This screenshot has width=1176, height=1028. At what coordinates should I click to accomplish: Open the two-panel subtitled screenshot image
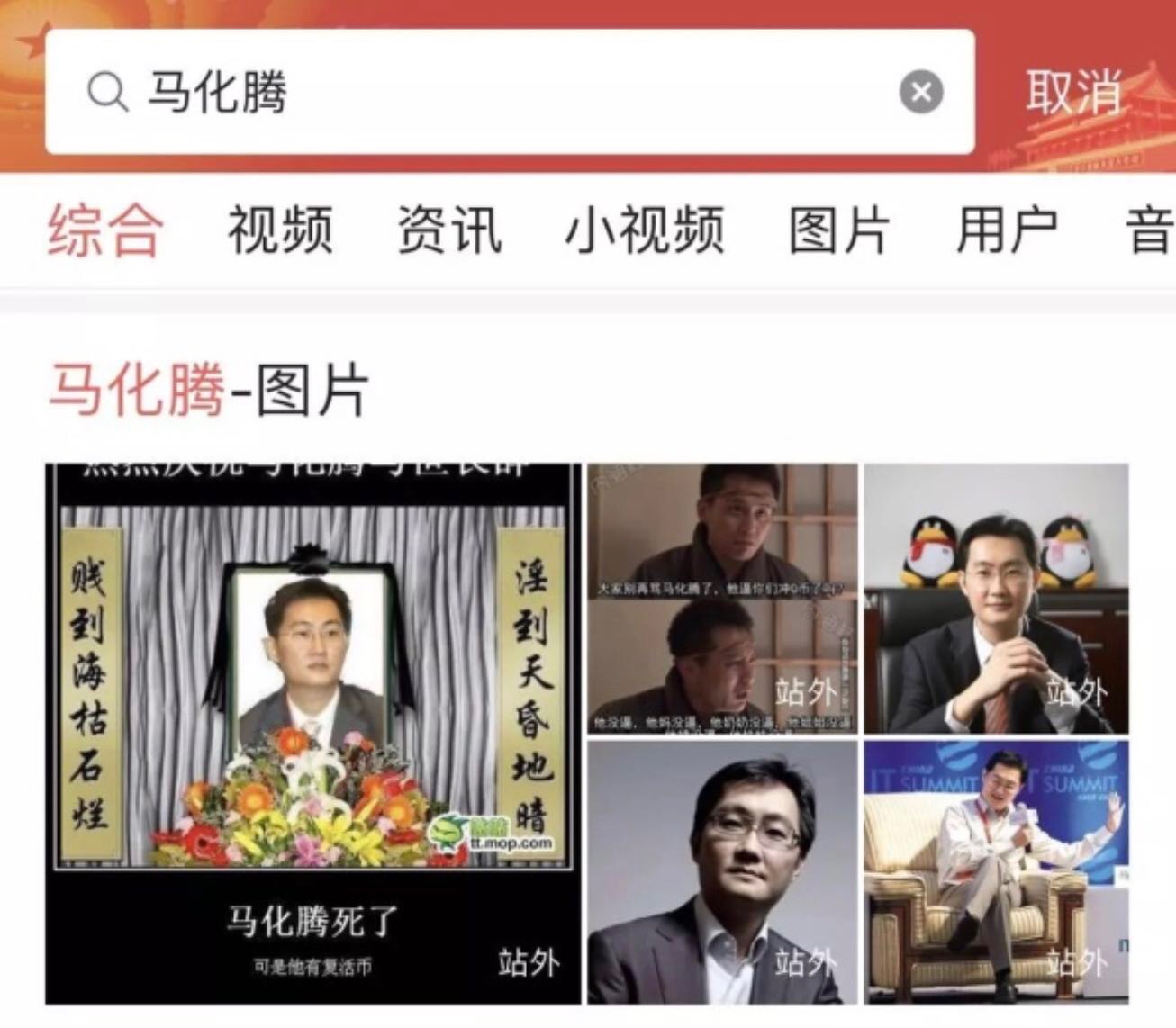point(722,598)
